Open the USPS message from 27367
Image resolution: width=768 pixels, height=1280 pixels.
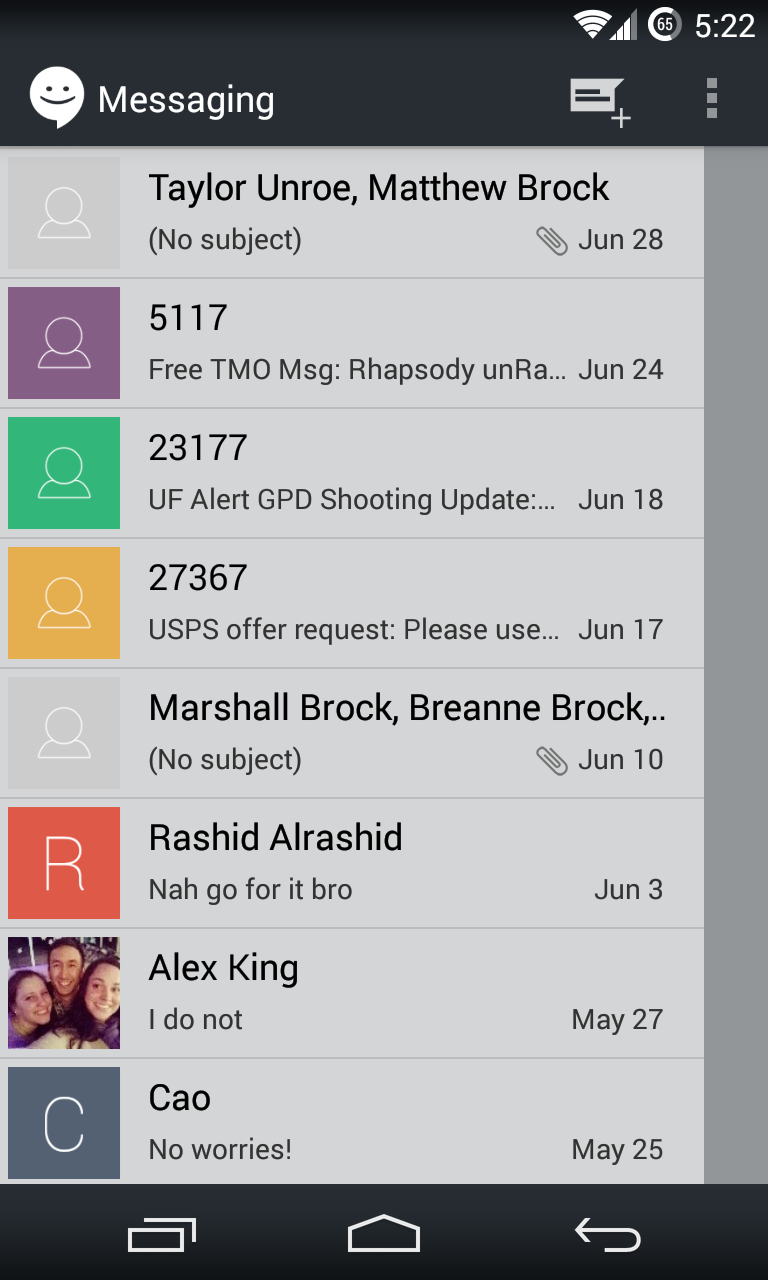point(405,603)
